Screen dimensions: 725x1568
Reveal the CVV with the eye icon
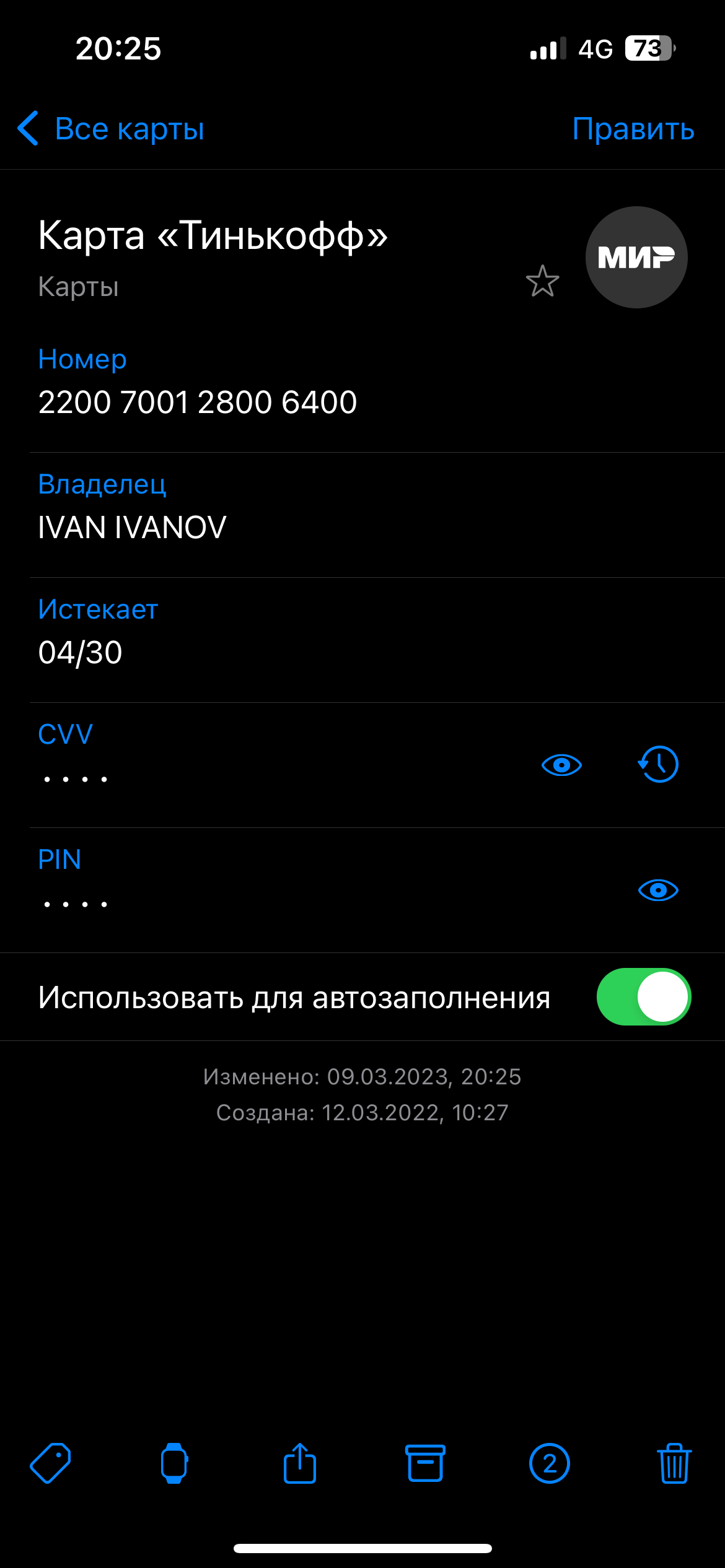[561, 765]
